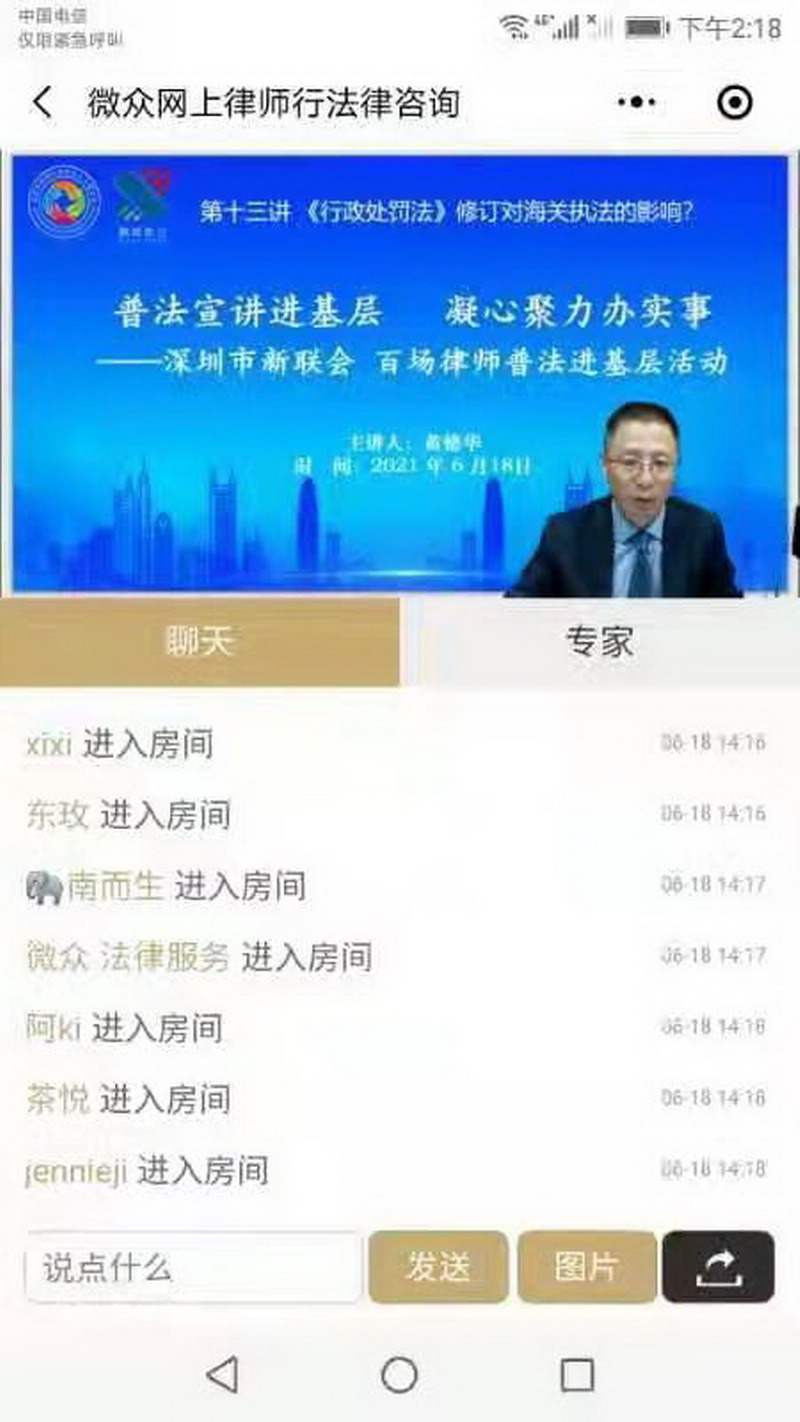Viewport: 800px width, 1422px height.
Task: Go back using the header arrow
Action: tap(42, 103)
